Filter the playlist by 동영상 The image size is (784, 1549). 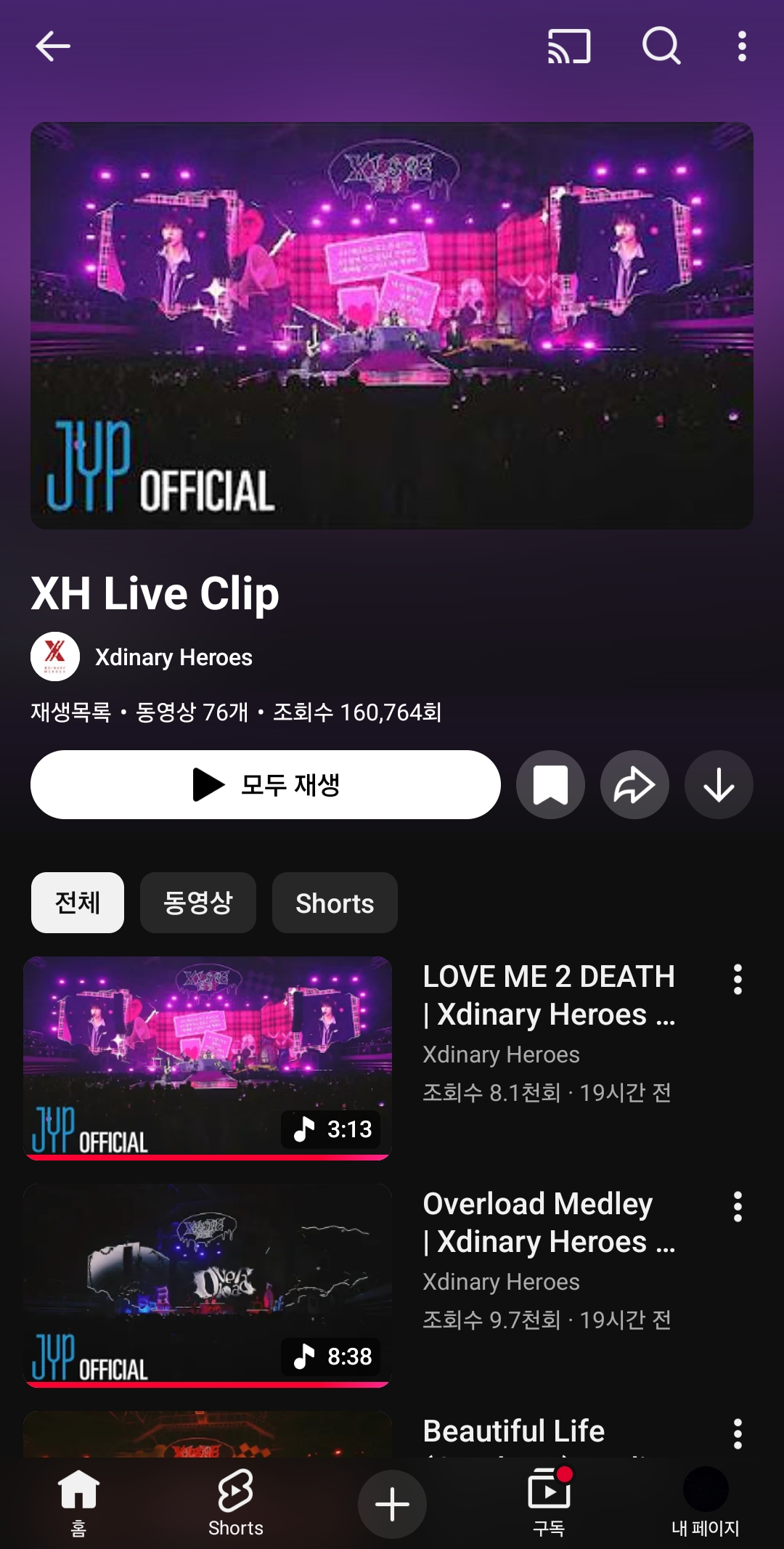point(197,903)
